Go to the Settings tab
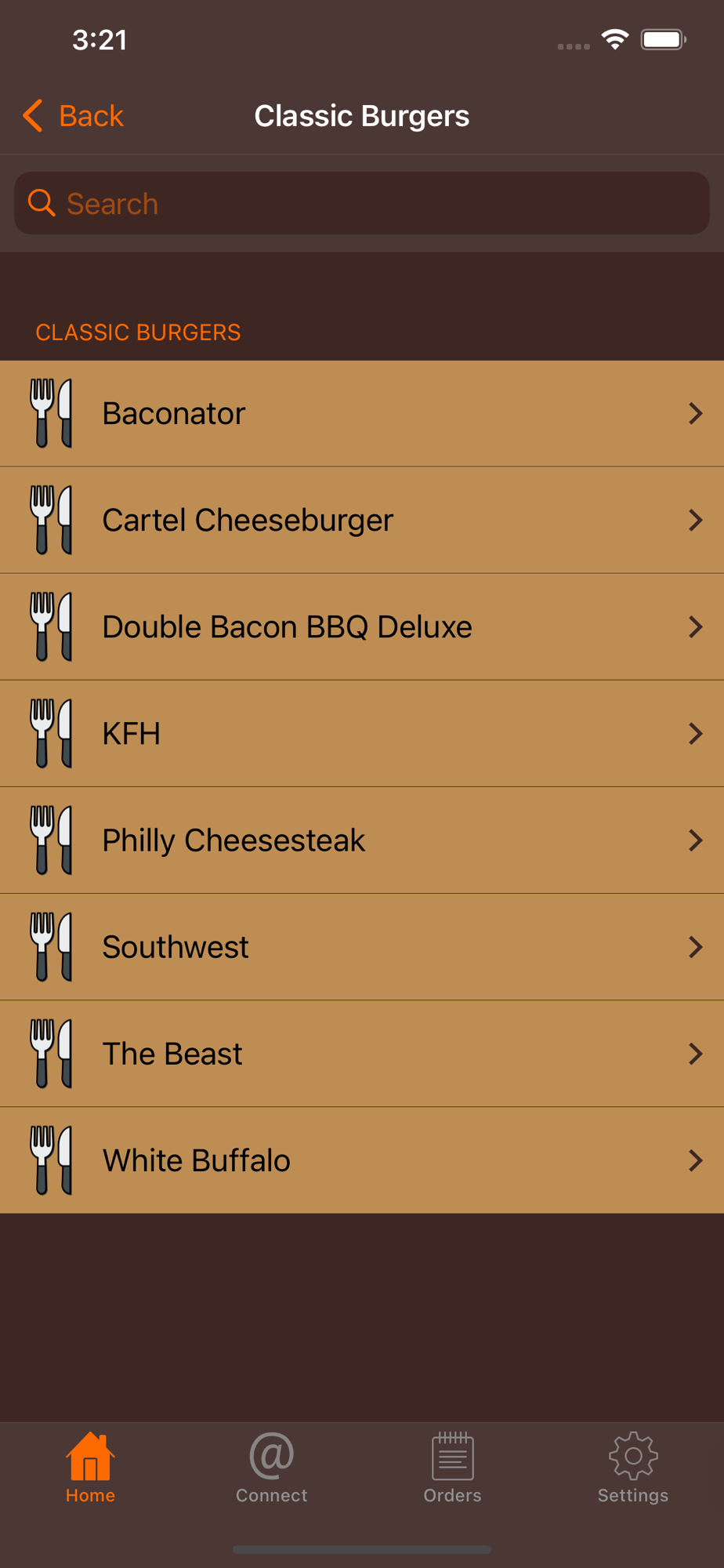Screen dimensions: 724x1568 coord(633,1467)
